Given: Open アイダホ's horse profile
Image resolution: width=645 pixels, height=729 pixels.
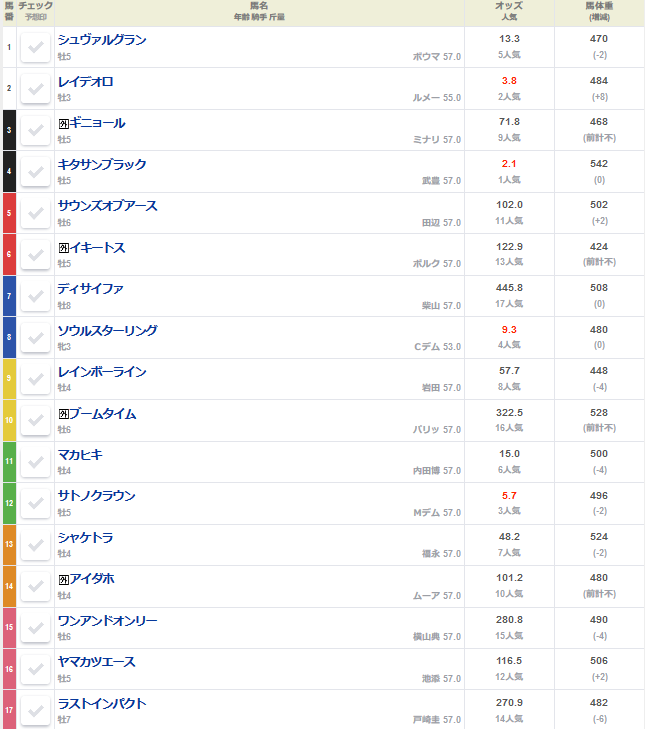Looking at the screenshot, I should 92,579.
